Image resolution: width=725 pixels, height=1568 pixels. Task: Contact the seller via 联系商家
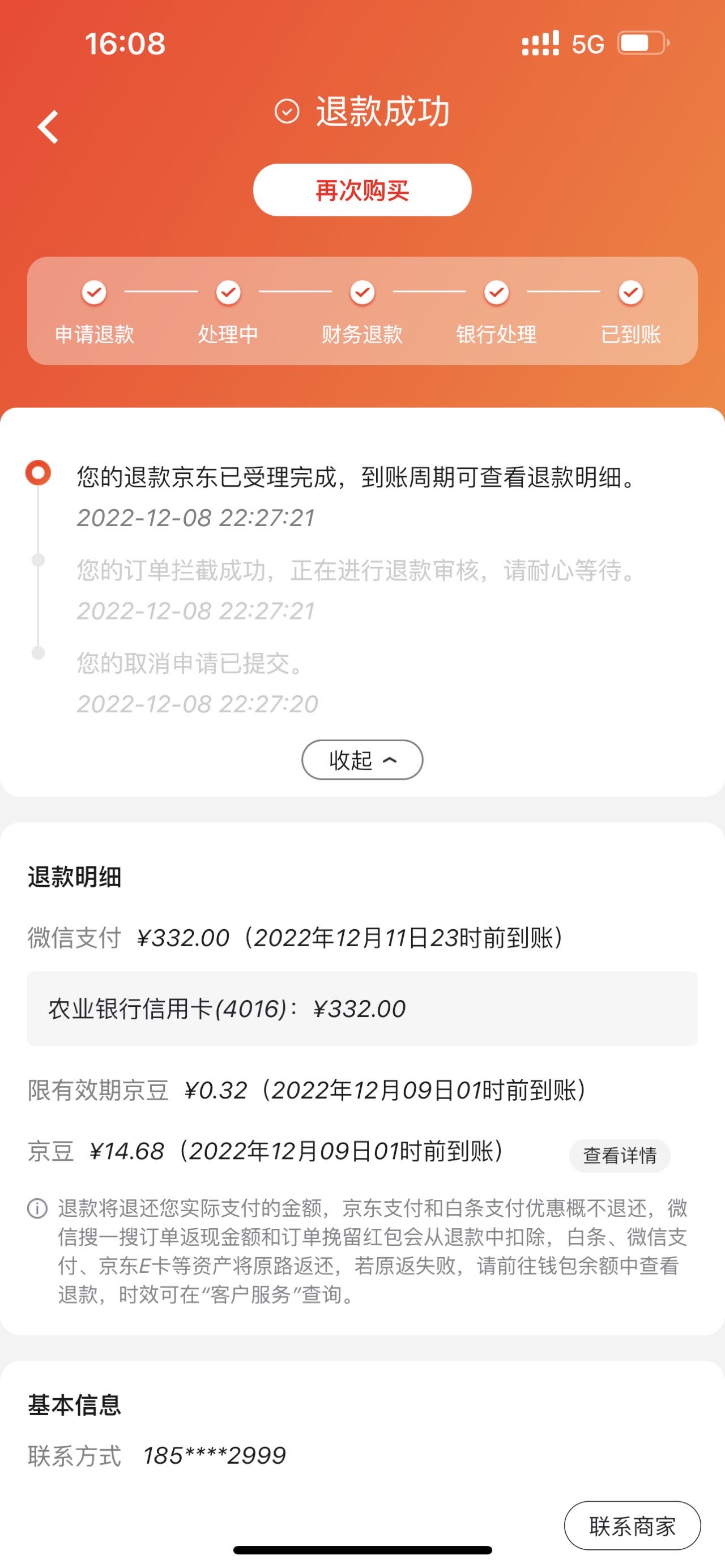[x=633, y=1526]
